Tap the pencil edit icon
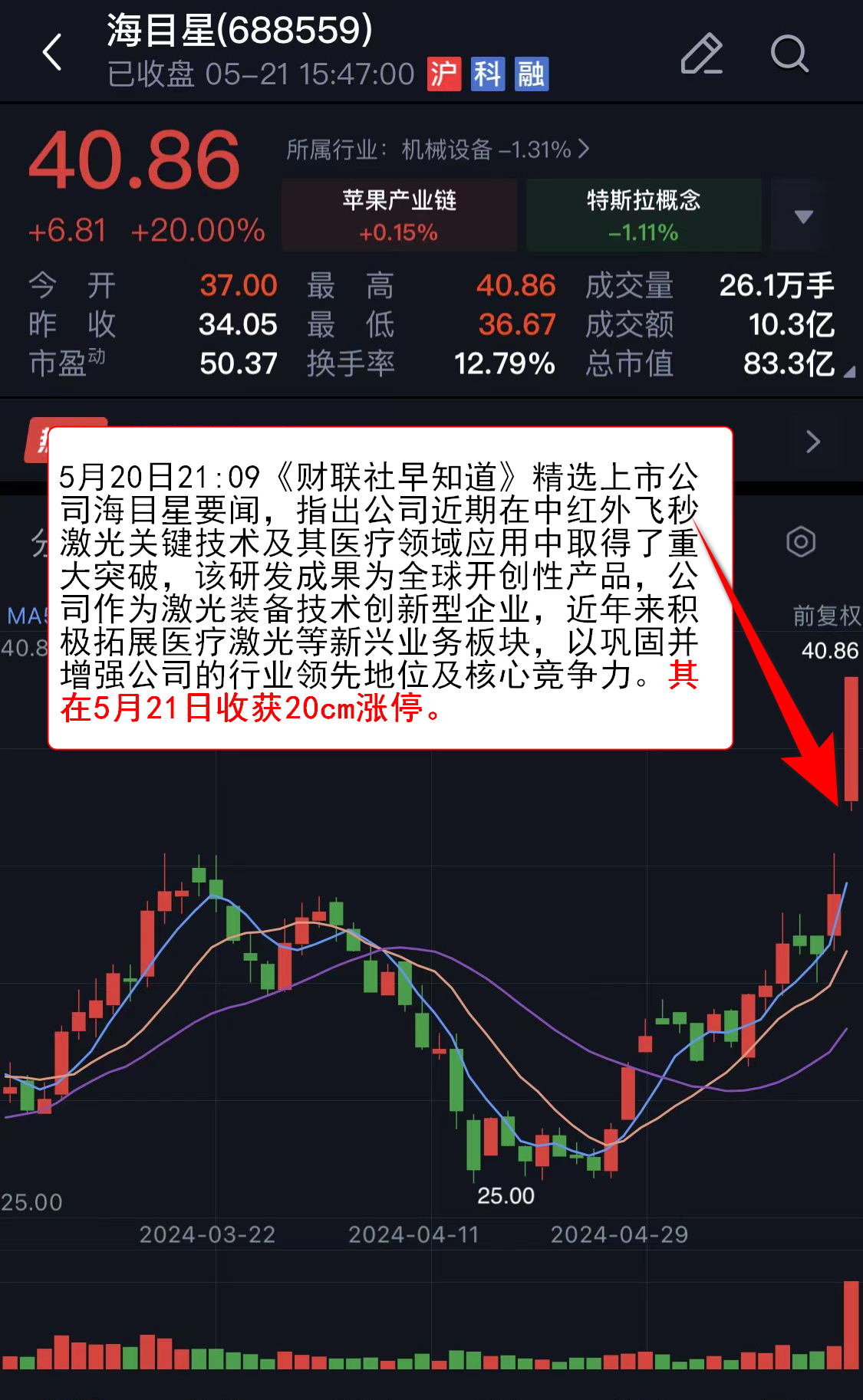 point(701,54)
